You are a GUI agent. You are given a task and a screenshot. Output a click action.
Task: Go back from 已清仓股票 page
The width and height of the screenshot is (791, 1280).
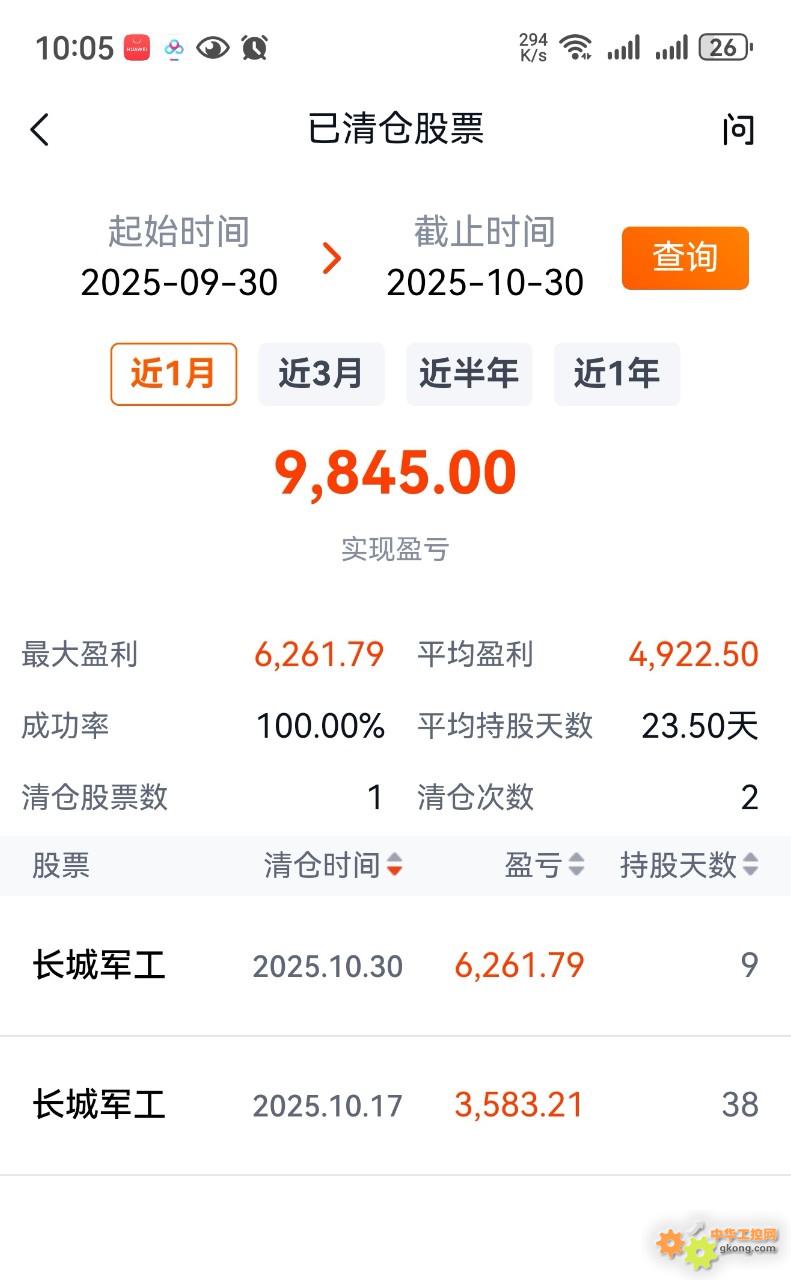(40, 130)
